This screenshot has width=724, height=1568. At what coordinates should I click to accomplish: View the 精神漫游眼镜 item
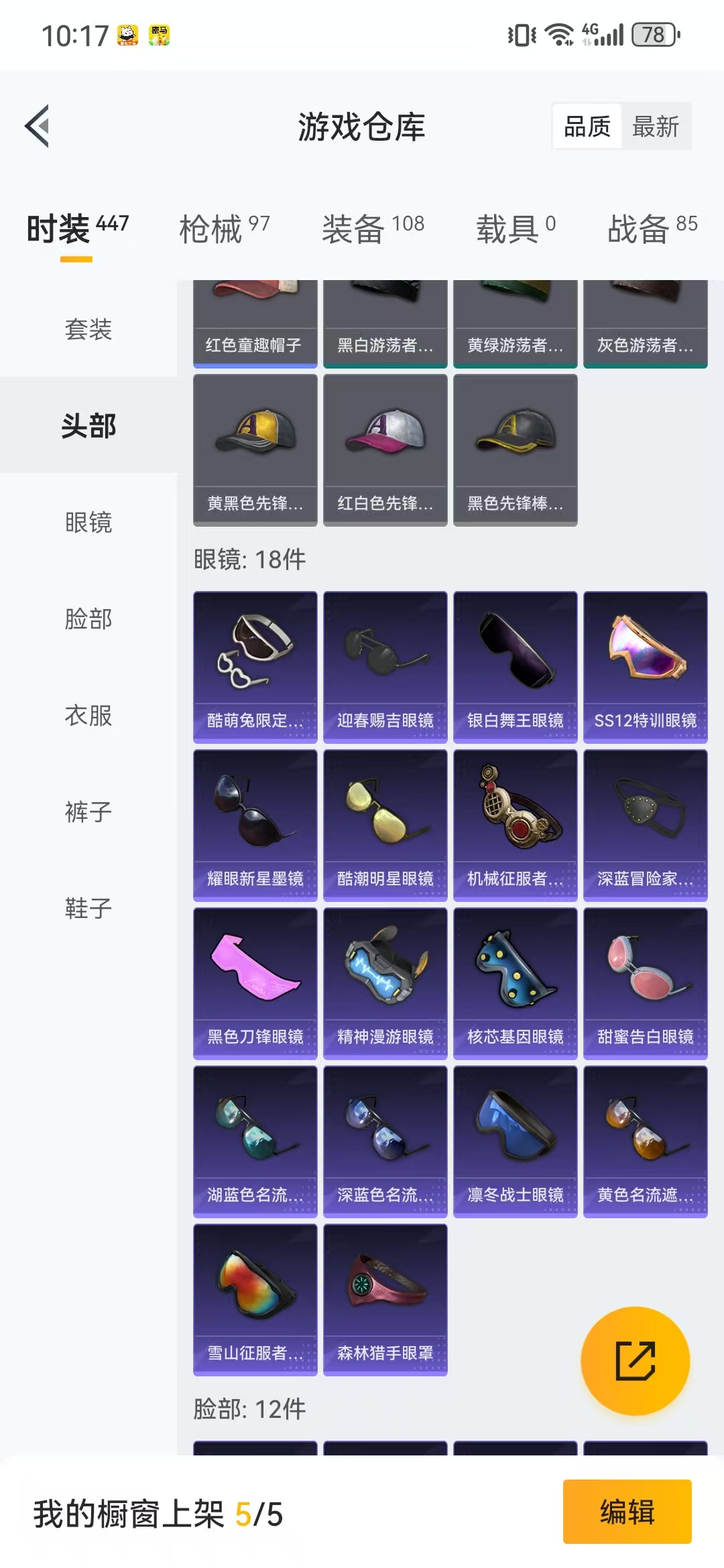[x=385, y=982]
